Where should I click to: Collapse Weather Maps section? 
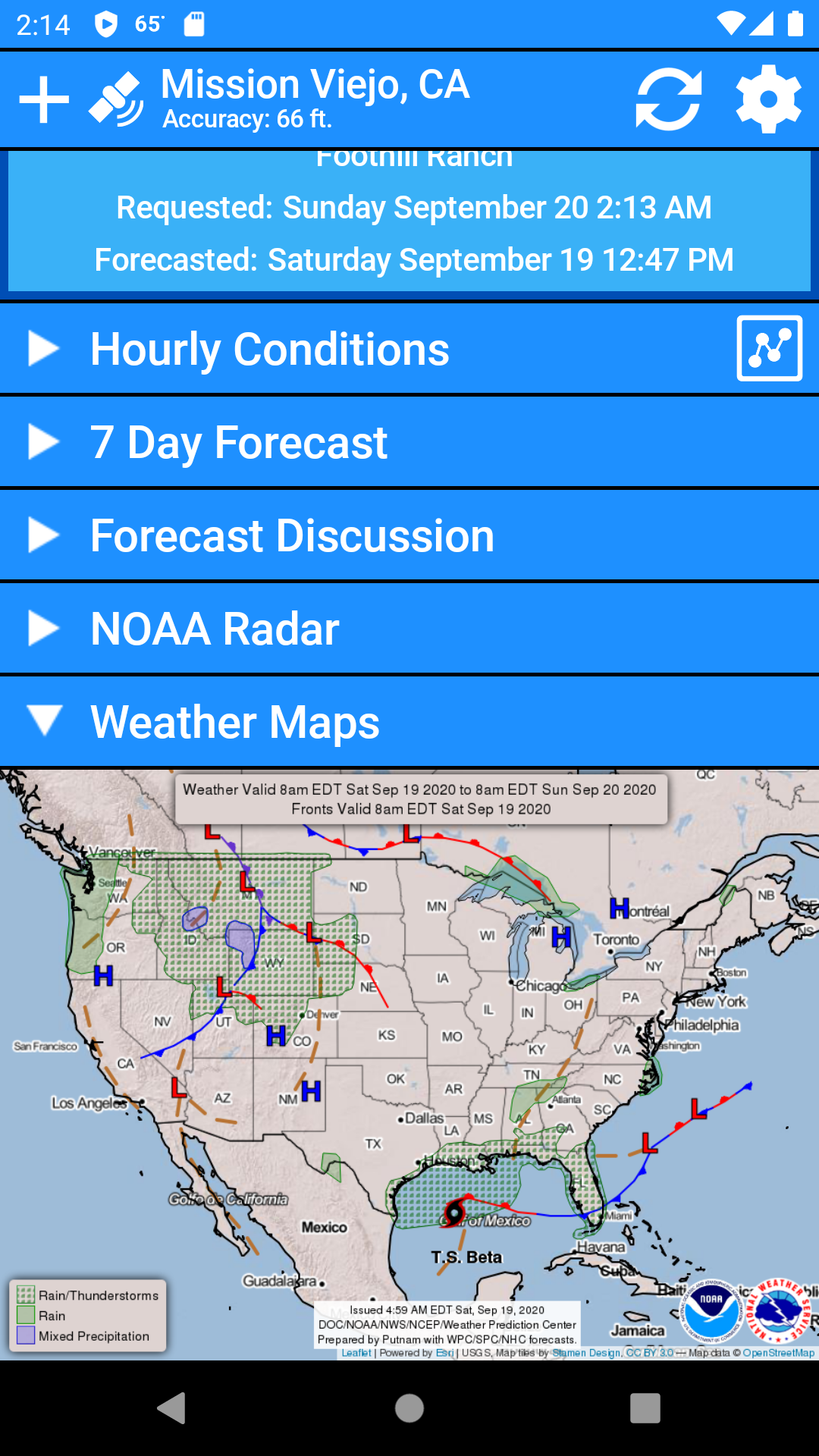(x=235, y=722)
